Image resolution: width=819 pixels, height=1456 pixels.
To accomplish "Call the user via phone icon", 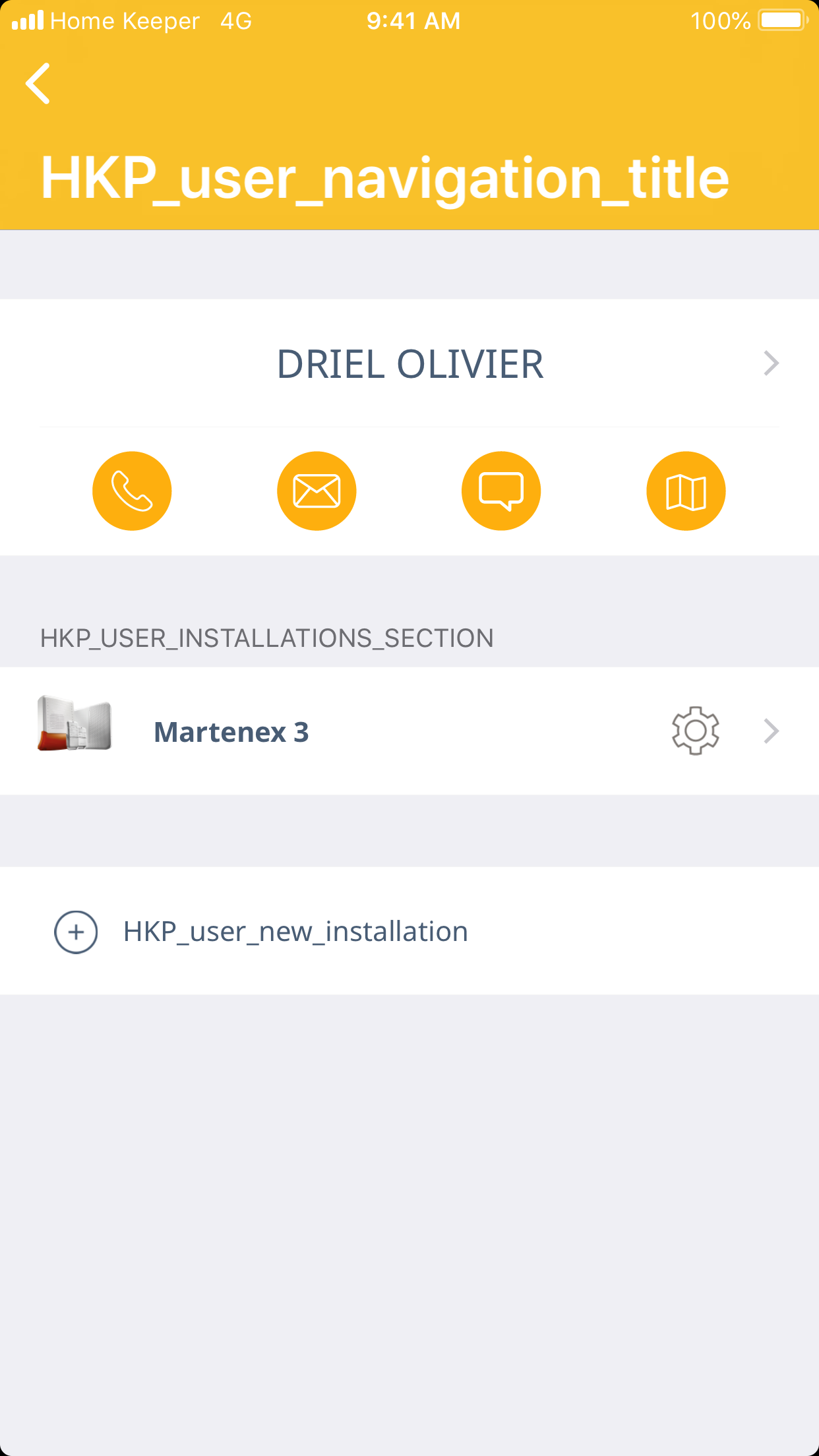I will (132, 491).
